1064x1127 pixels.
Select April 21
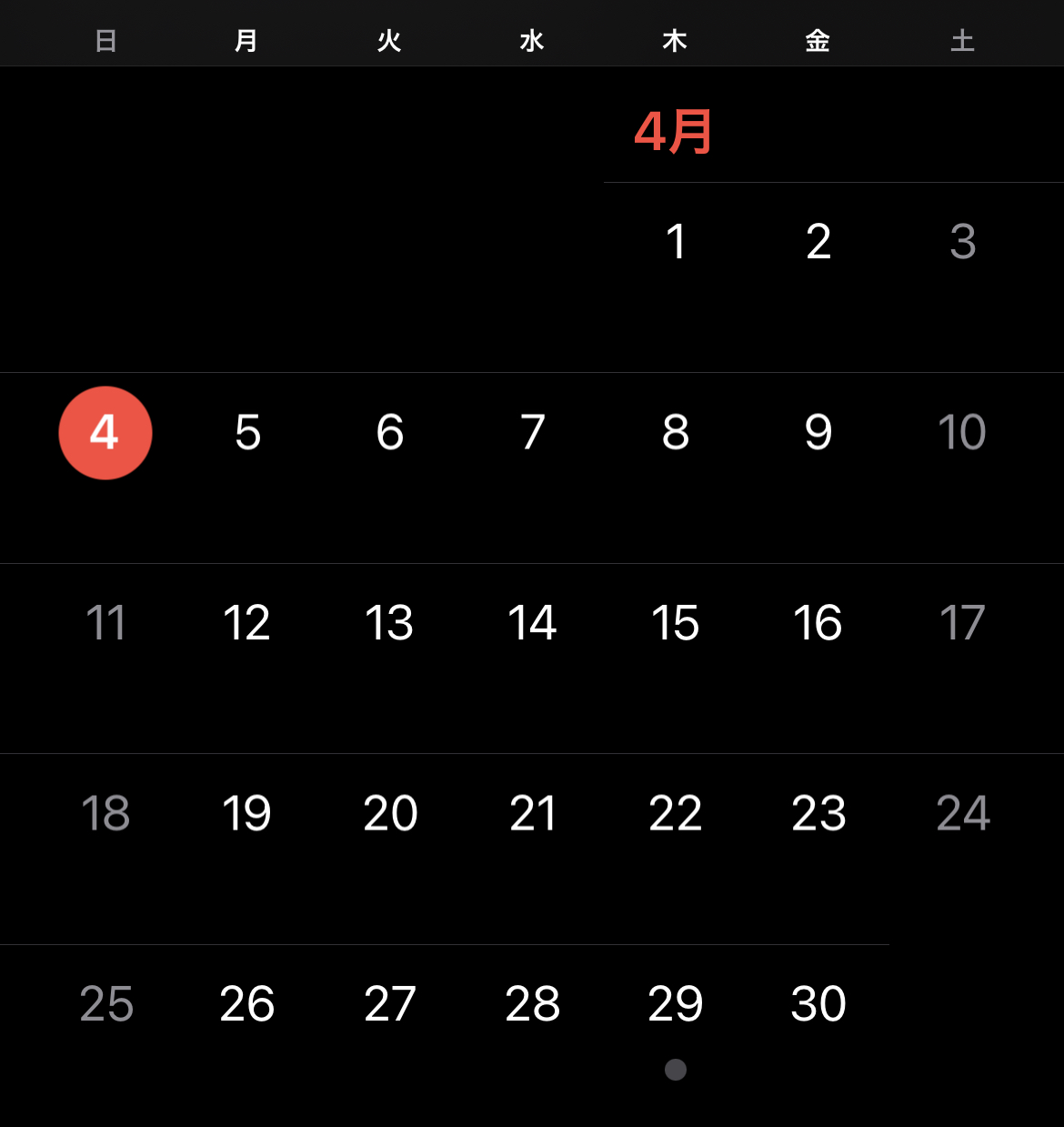click(x=533, y=814)
